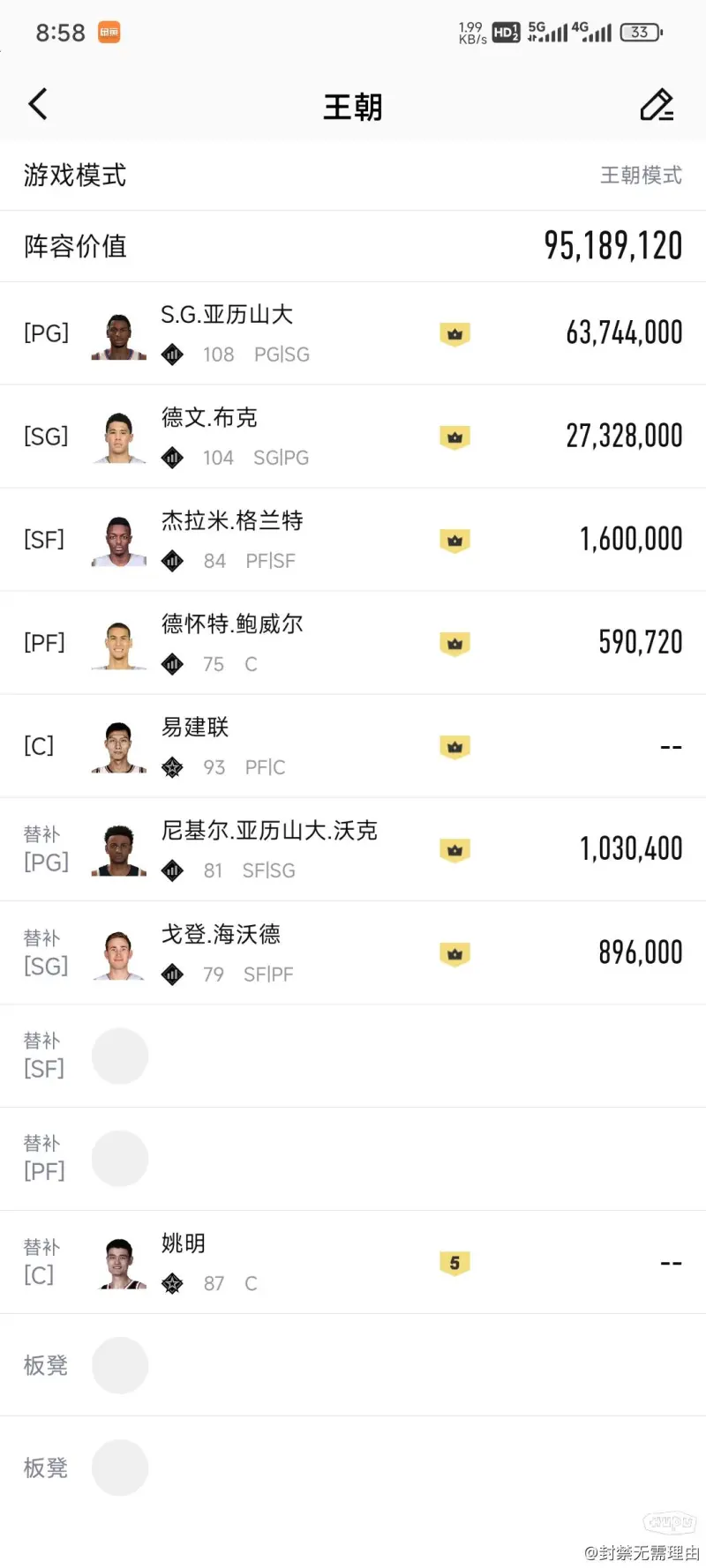Tap the edit pencil icon
706x1568 pixels.
pyautogui.click(x=657, y=105)
